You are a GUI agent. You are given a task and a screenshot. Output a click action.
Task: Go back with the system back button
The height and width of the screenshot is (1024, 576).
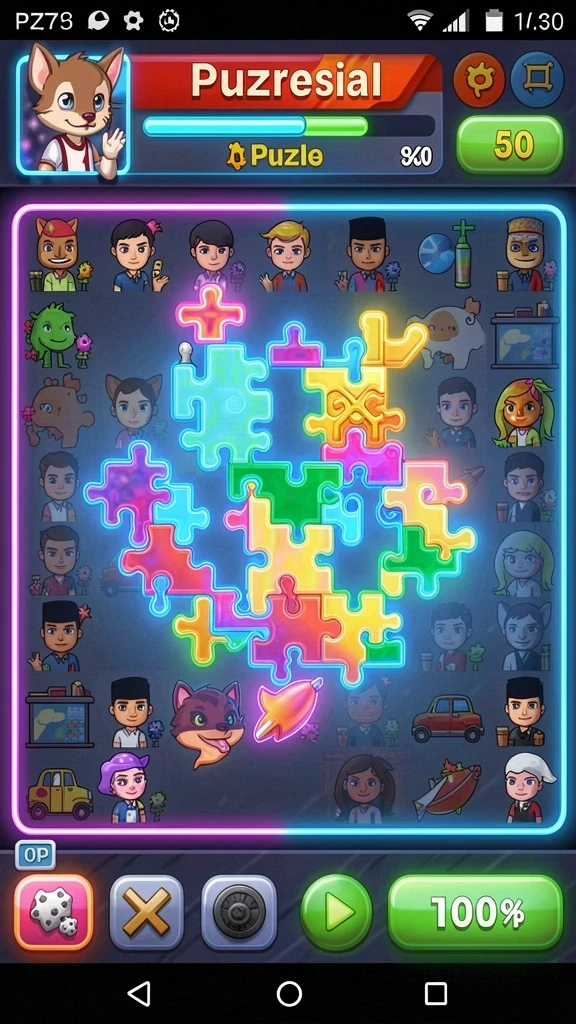point(139,993)
